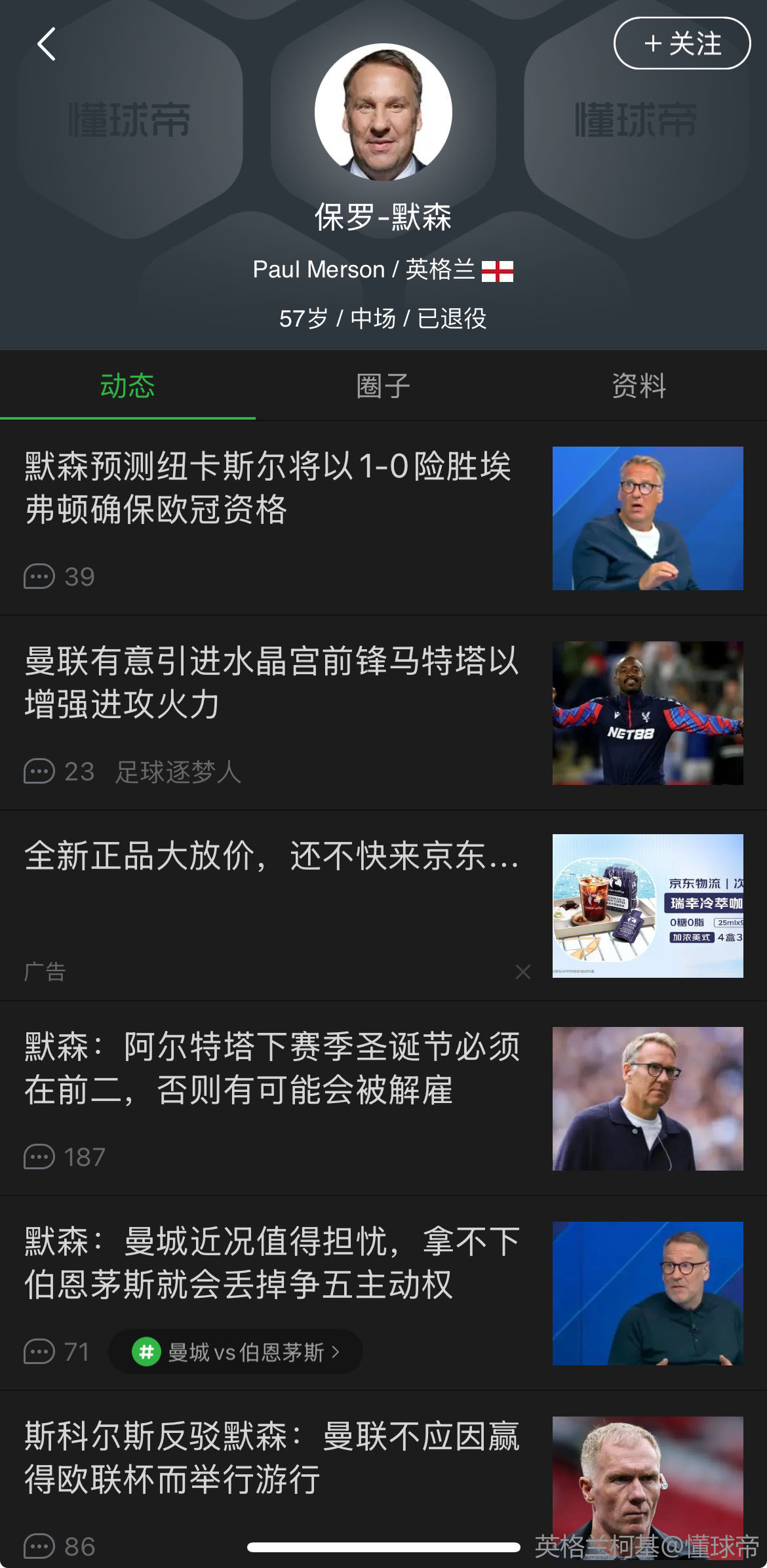Open the Newcastle 1-0 Everton prediction article
767x1568 pixels.
click(x=267, y=488)
